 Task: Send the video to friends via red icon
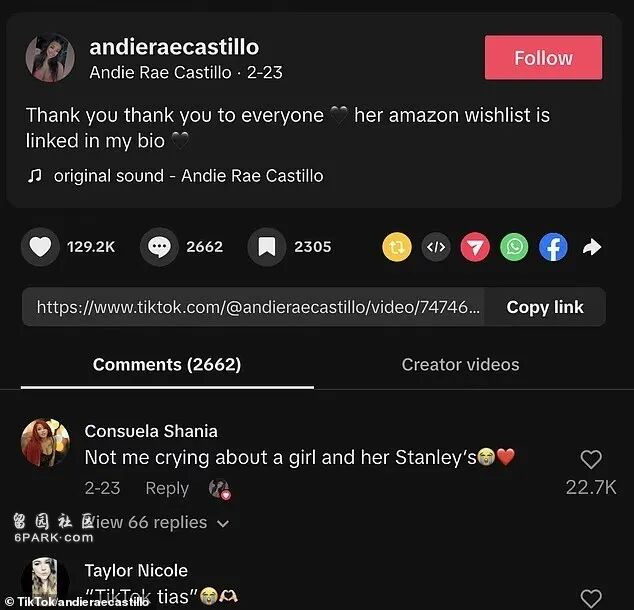click(x=475, y=247)
